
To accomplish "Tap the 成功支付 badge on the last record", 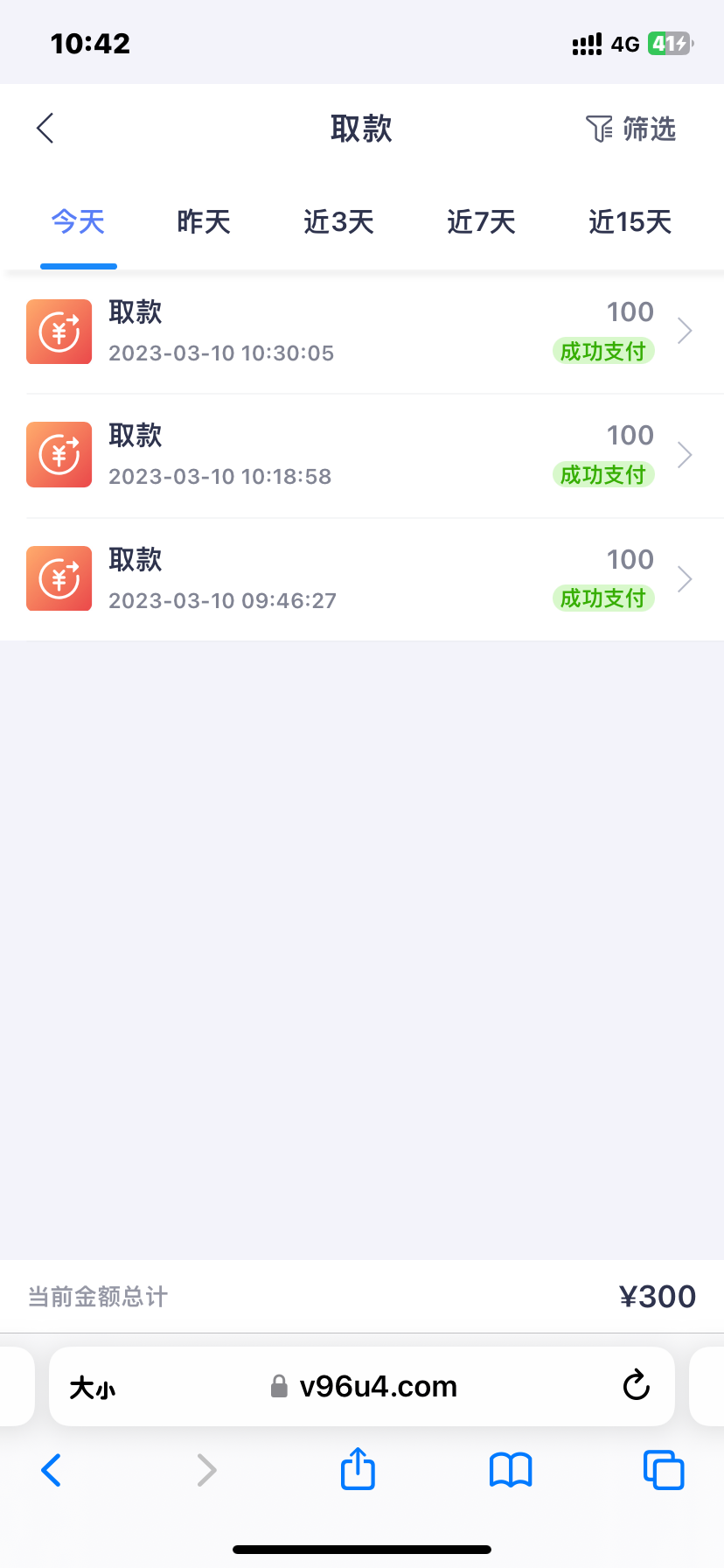I will 603,598.
